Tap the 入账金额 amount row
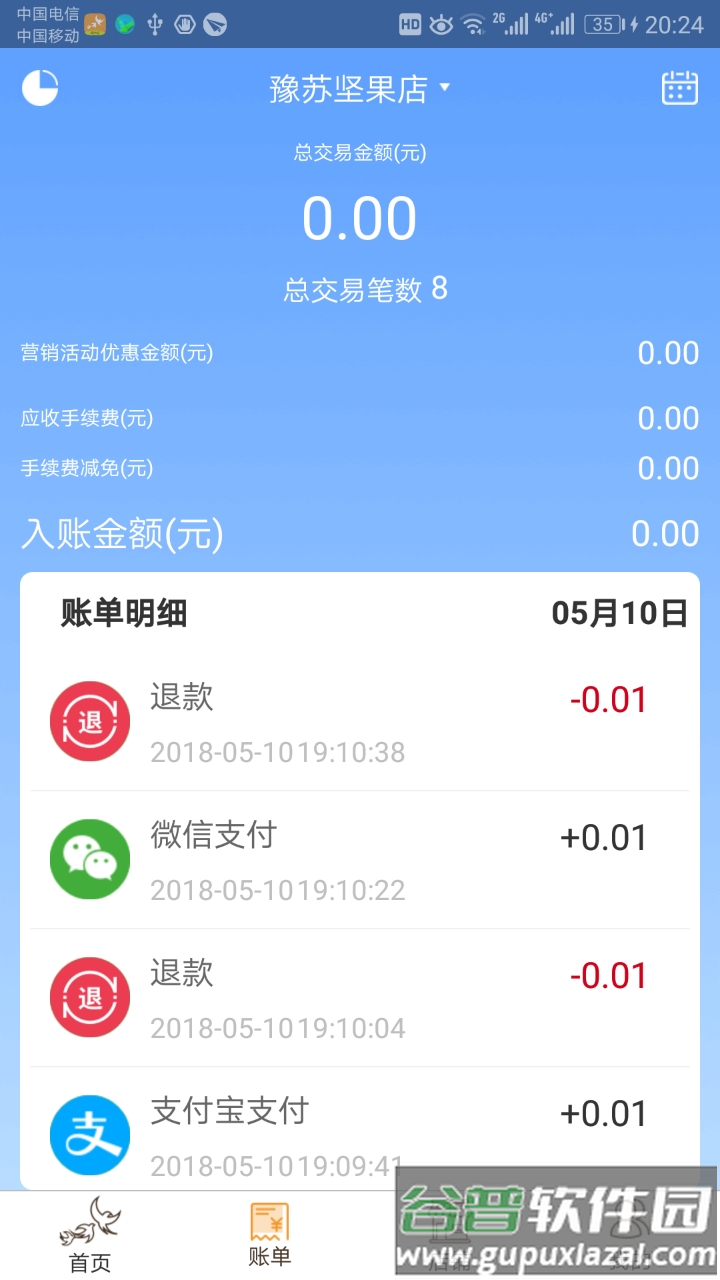This screenshot has height=1280, width=720. pos(360,533)
